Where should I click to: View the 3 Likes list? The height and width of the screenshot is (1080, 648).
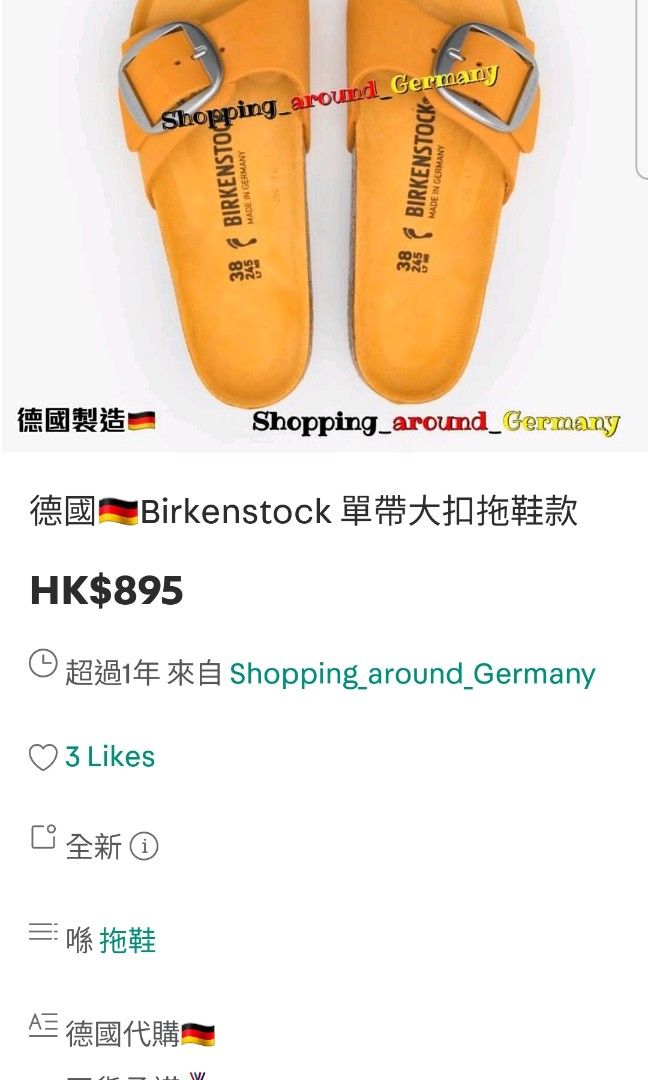110,757
